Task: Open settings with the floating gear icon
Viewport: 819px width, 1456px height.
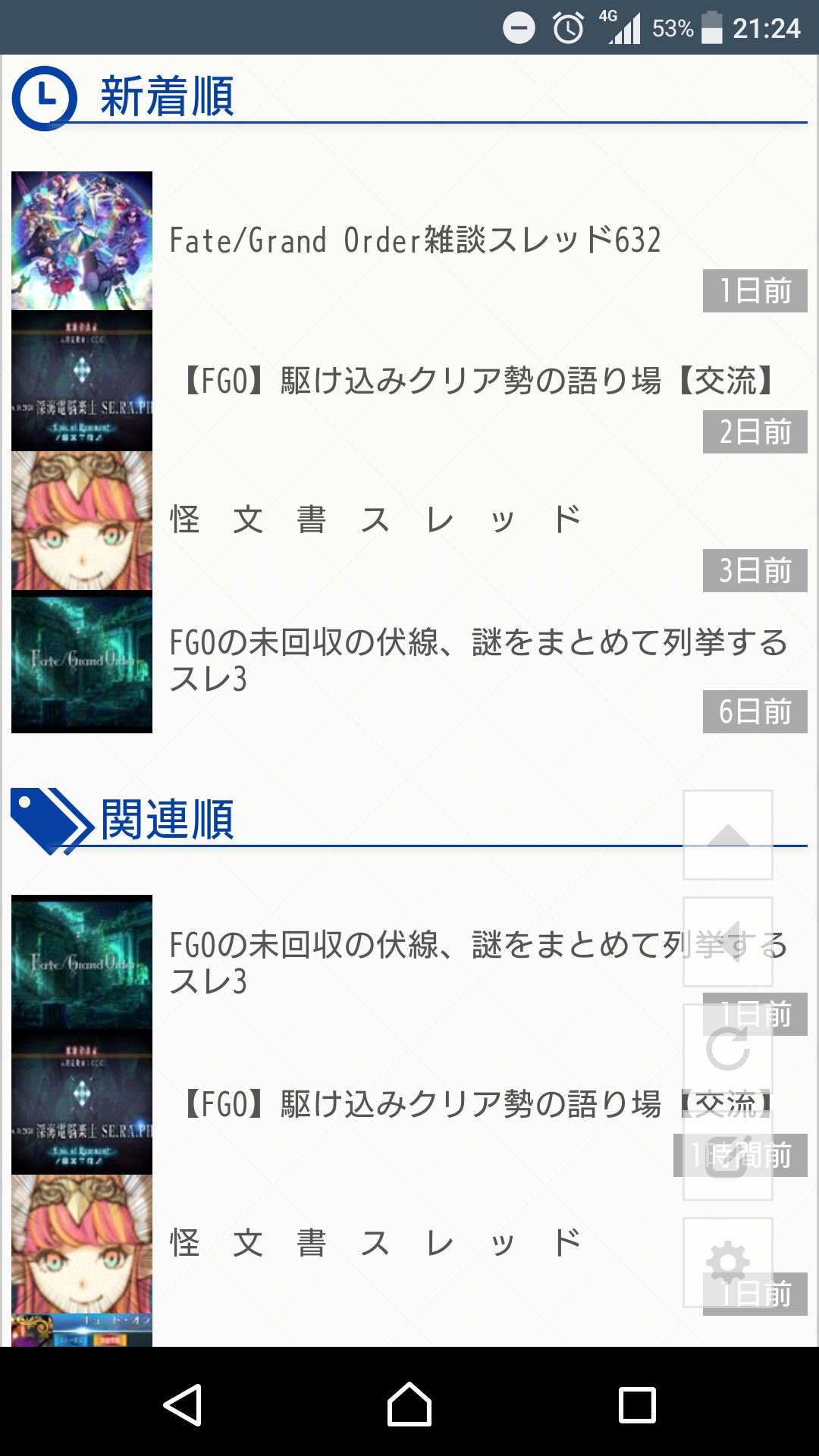Action: click(x=727, y=1263)
